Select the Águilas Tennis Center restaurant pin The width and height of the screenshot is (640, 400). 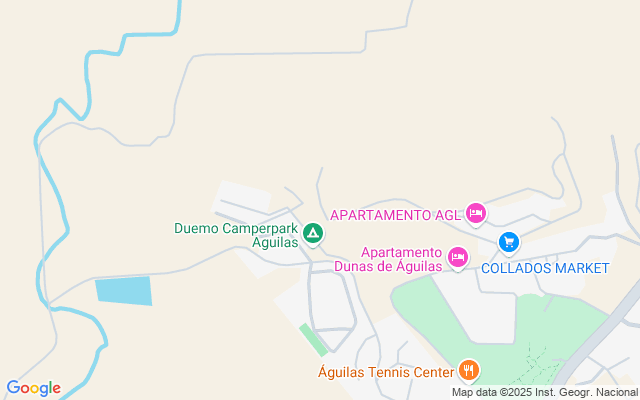coord(468,371)
